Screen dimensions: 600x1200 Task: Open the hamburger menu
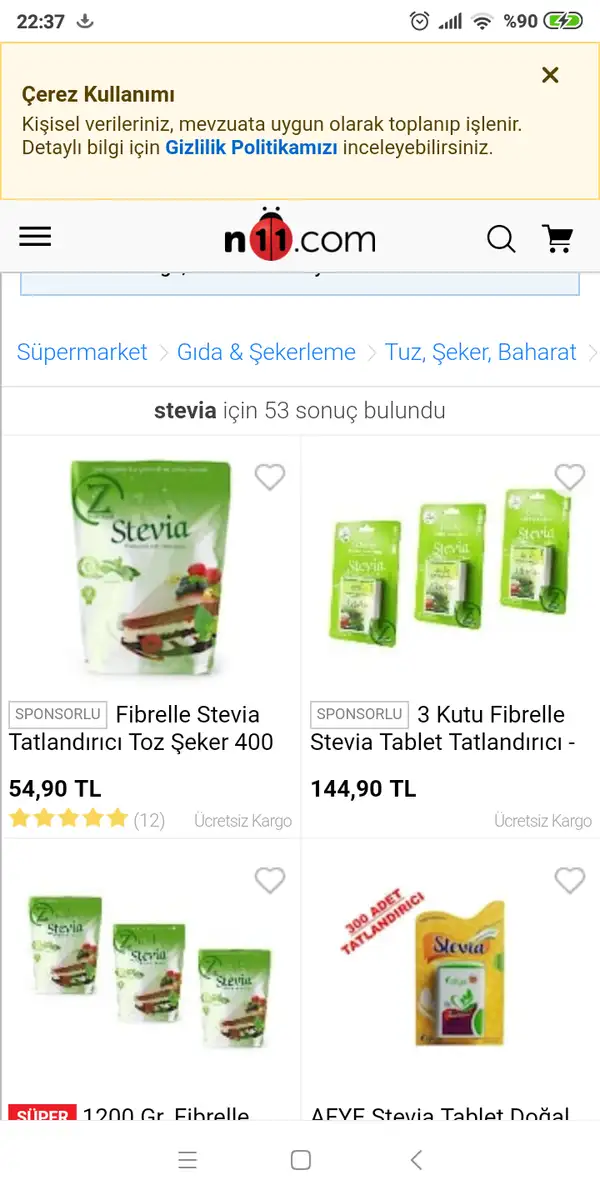tap(35, 237)
